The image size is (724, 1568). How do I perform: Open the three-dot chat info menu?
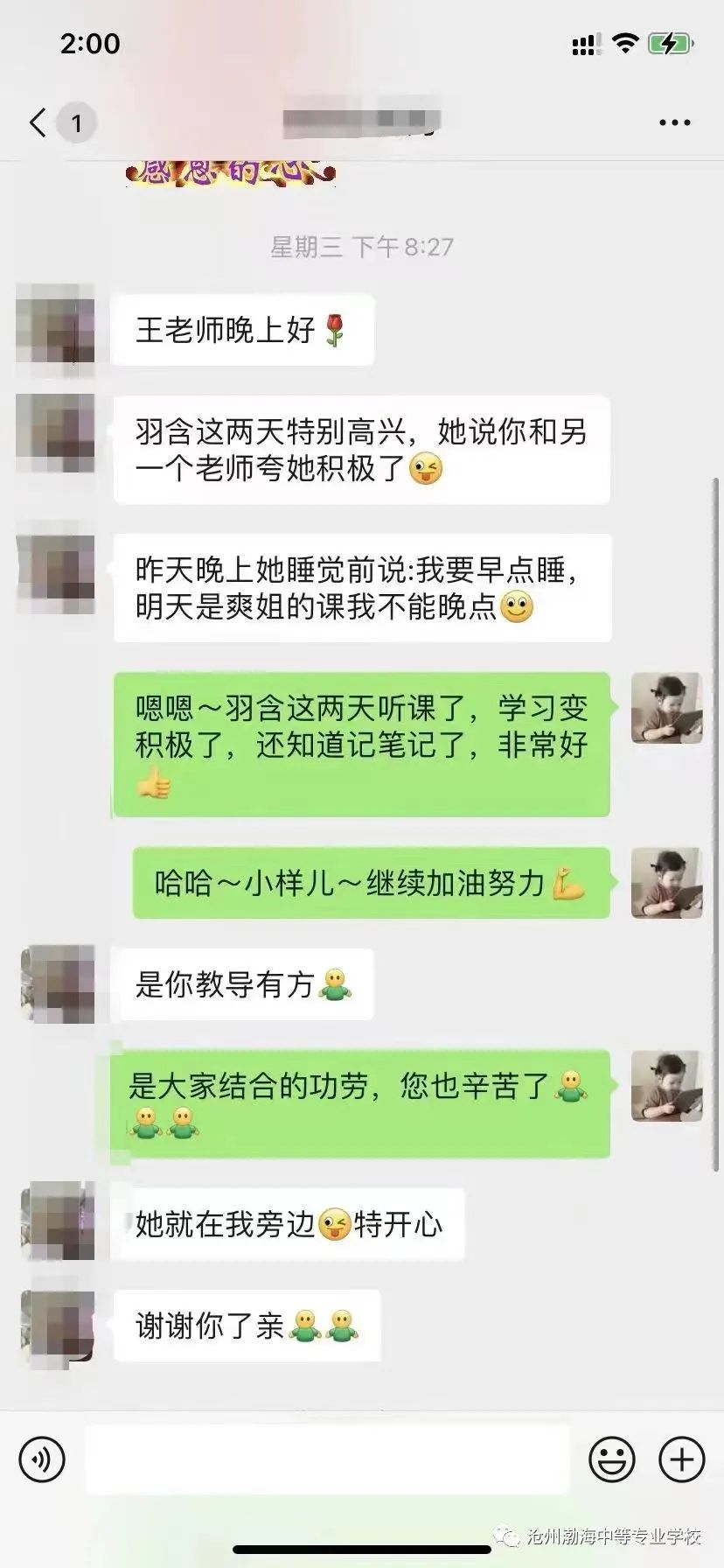674,122
